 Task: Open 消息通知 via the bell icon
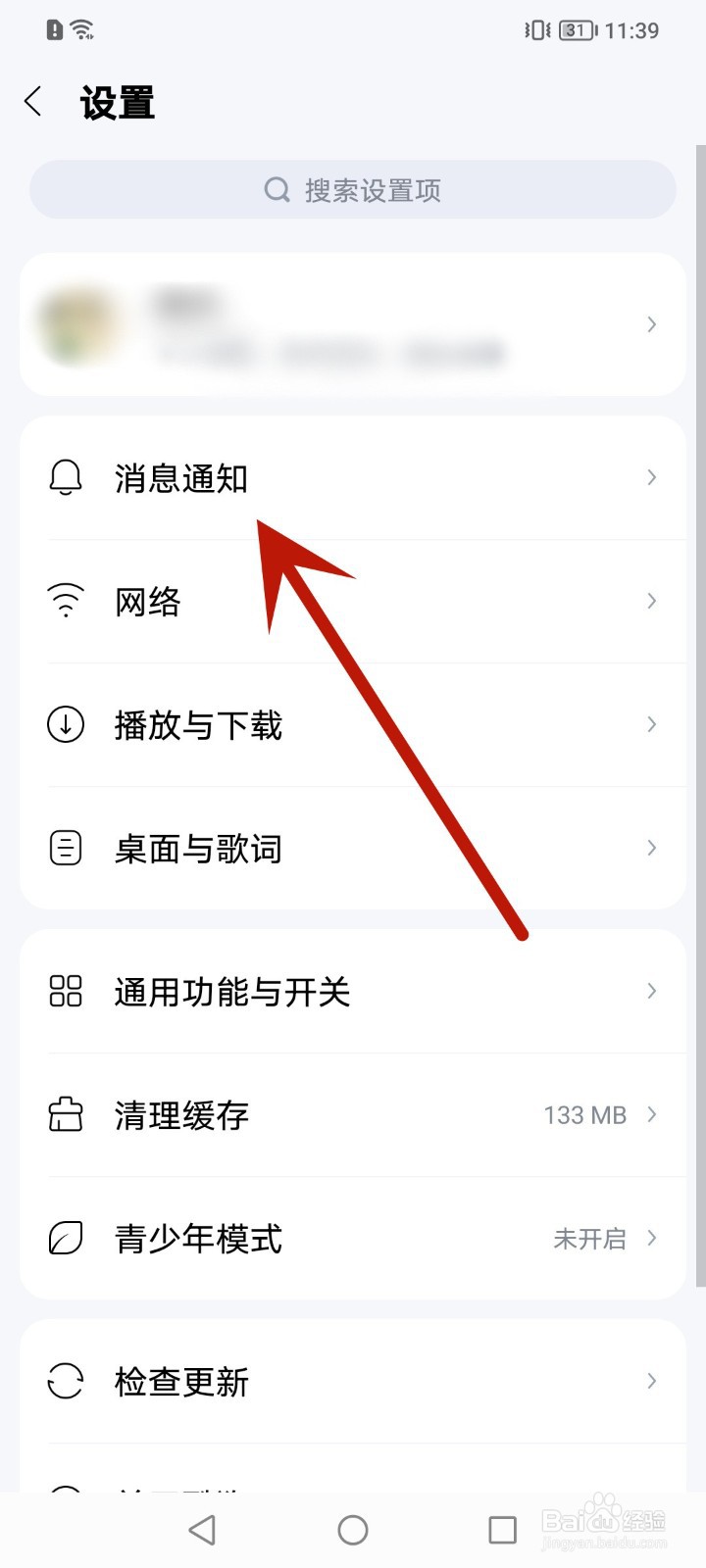click(x=65, y=477)
